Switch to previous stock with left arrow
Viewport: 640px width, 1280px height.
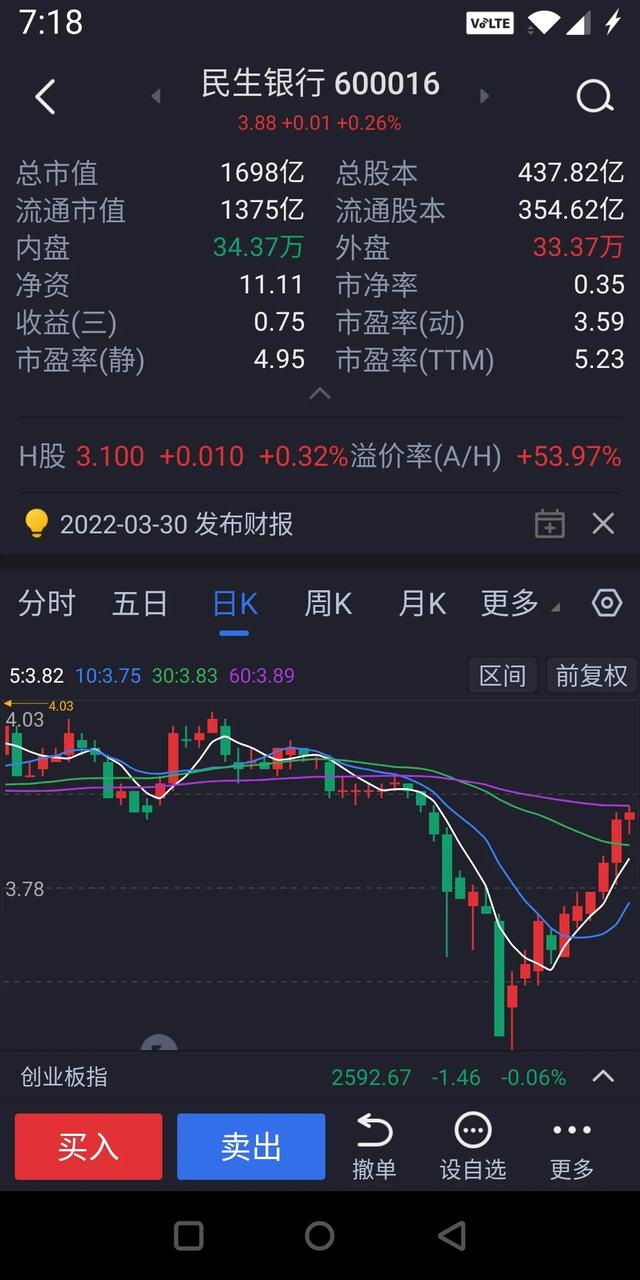(155, 96)
